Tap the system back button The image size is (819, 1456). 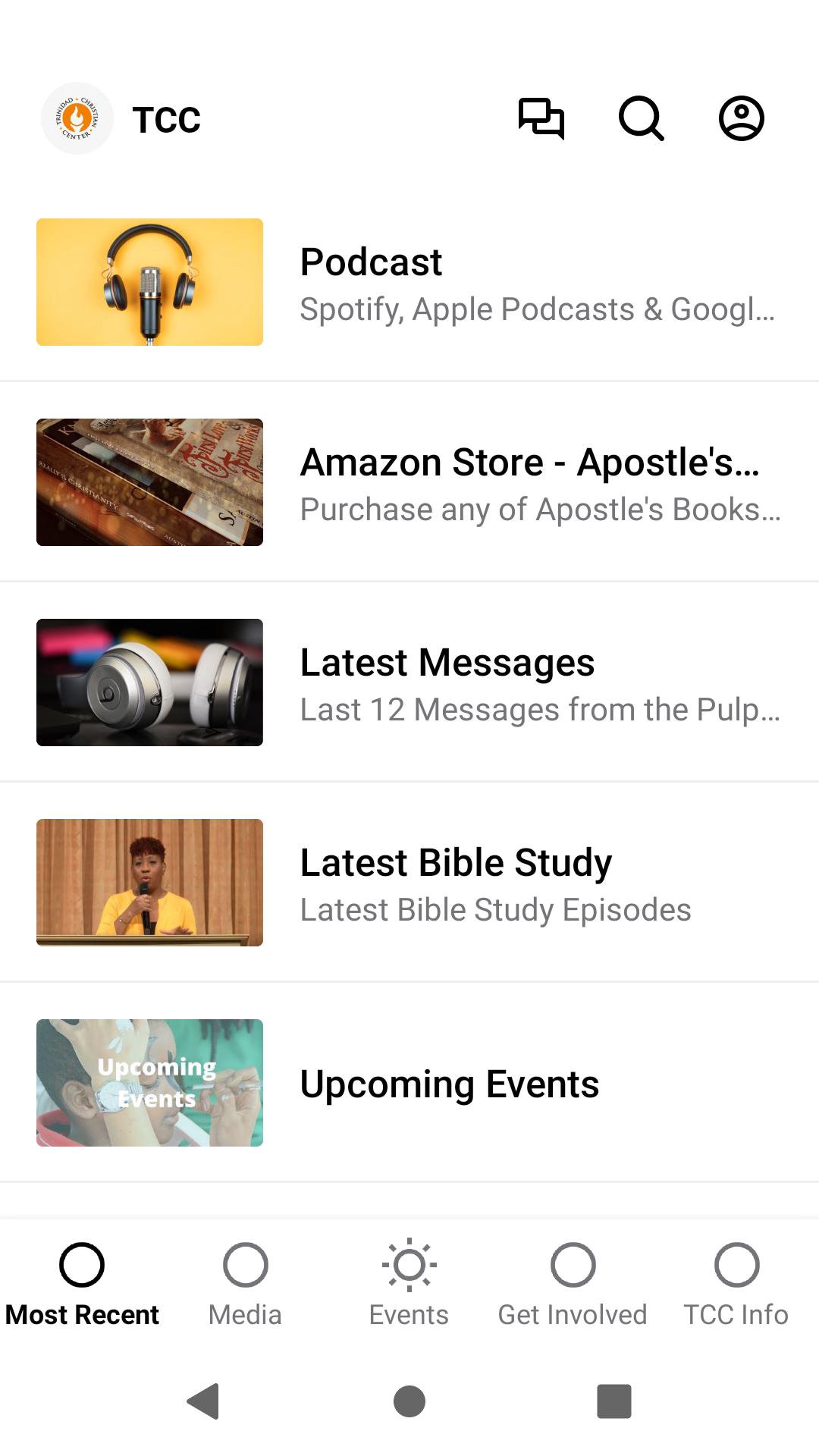[x=203, y=1401]
